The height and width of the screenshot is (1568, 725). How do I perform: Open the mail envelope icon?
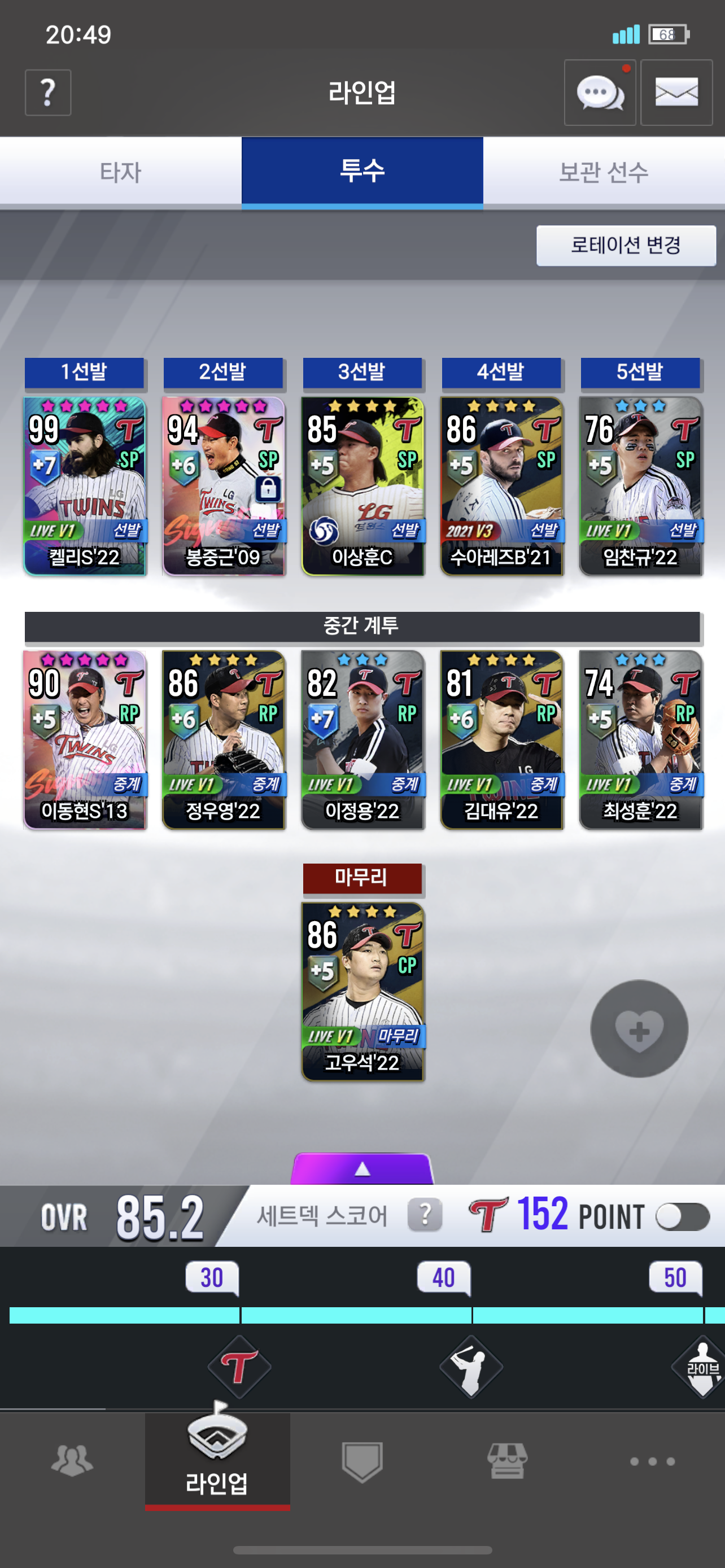pos(676,93)
